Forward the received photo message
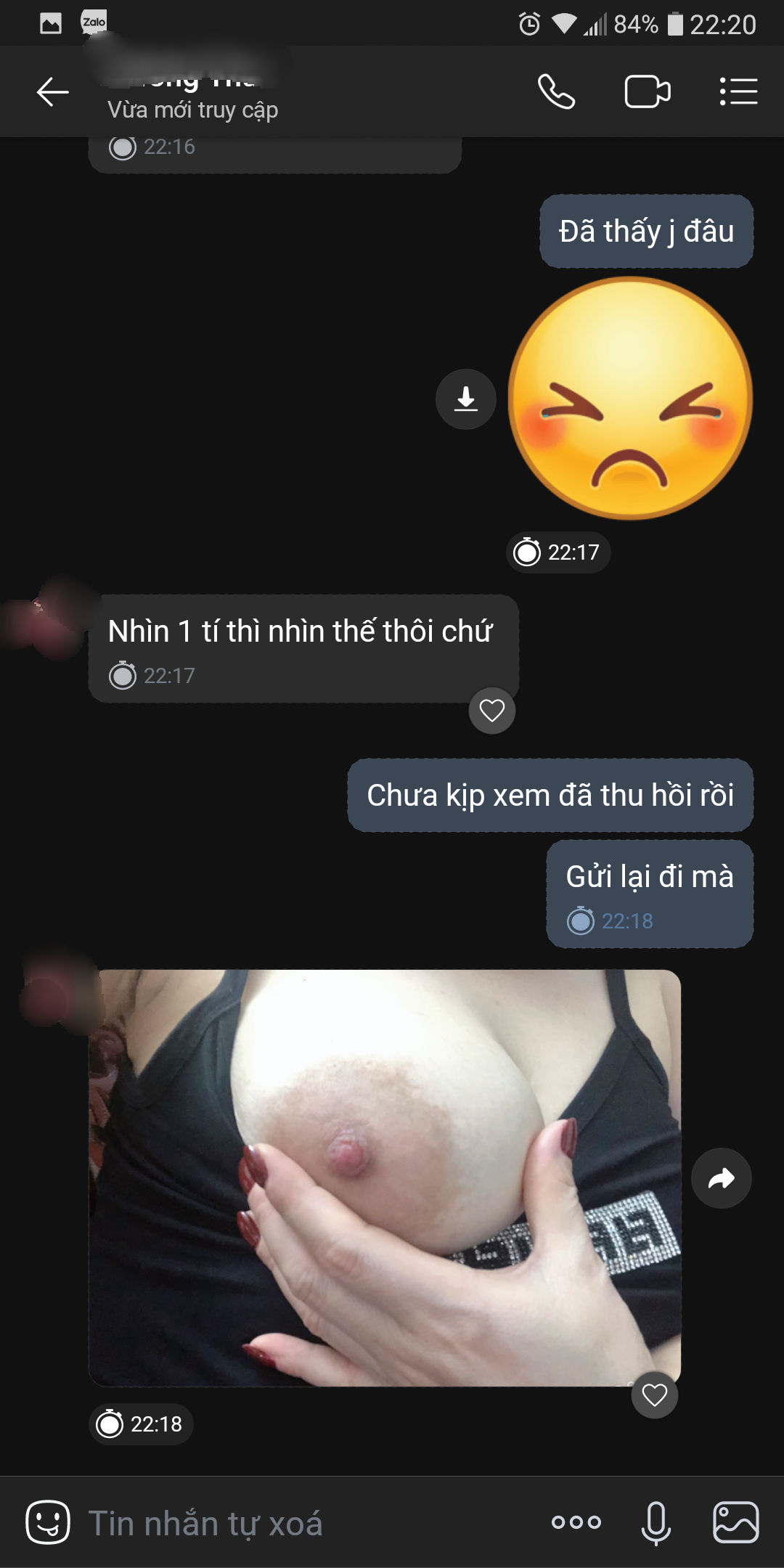This screenshot has height=1568, width=784. pyautogui.click(x=721, y=1178)
